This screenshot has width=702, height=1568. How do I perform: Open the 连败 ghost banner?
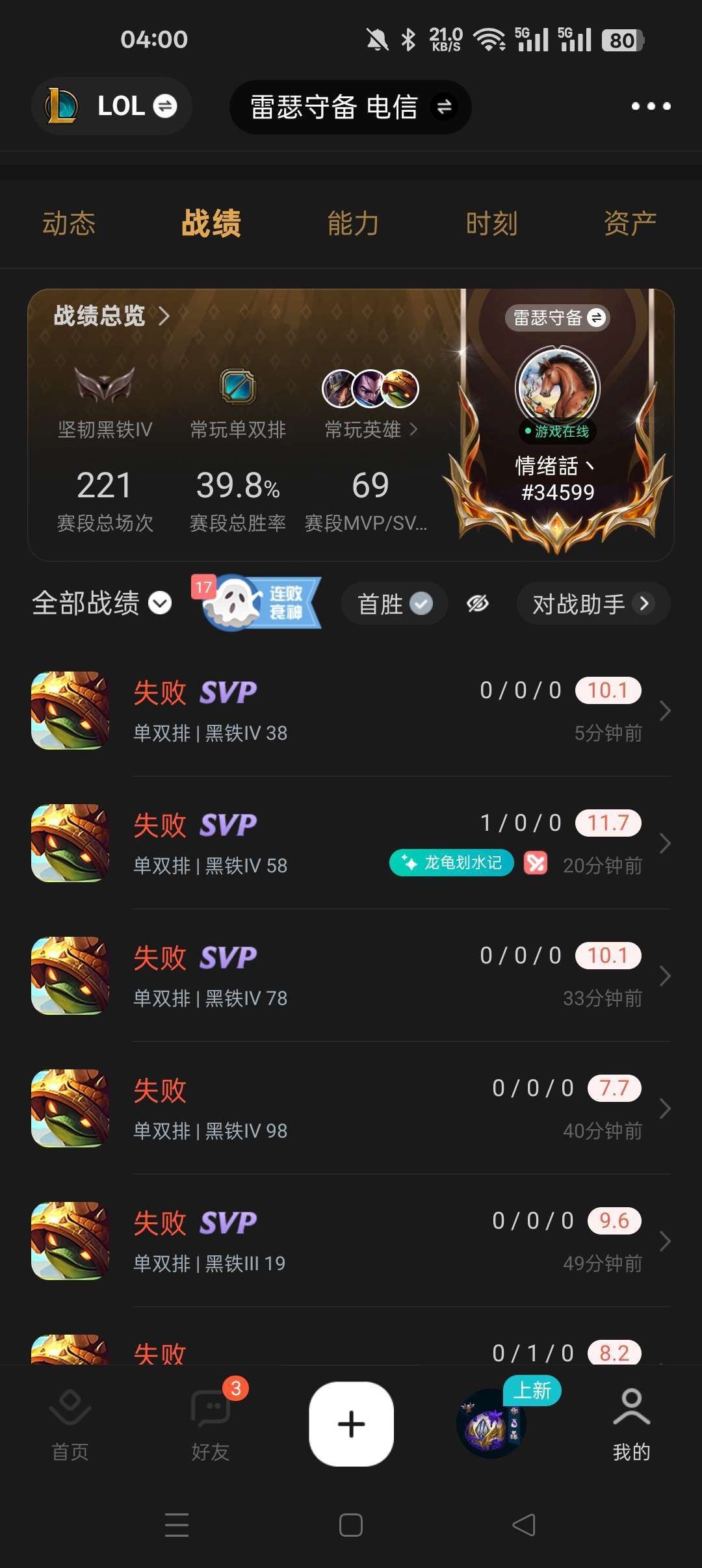tap(260, 602)
